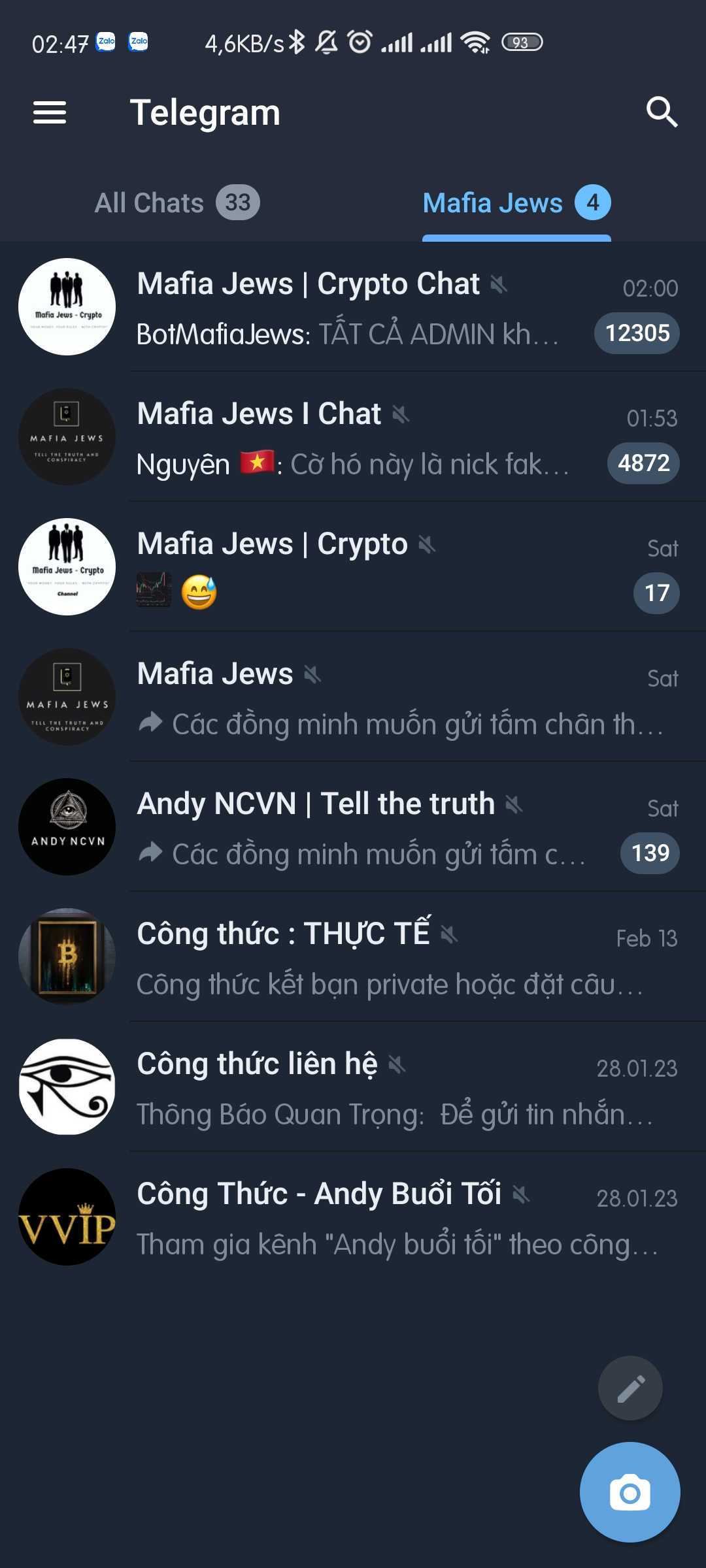Image resolution: width=706 pixels, height=1568 pixels.
Task: Switch to the All Chats tab
Action: pyautogui.click(x=176, y=203)
